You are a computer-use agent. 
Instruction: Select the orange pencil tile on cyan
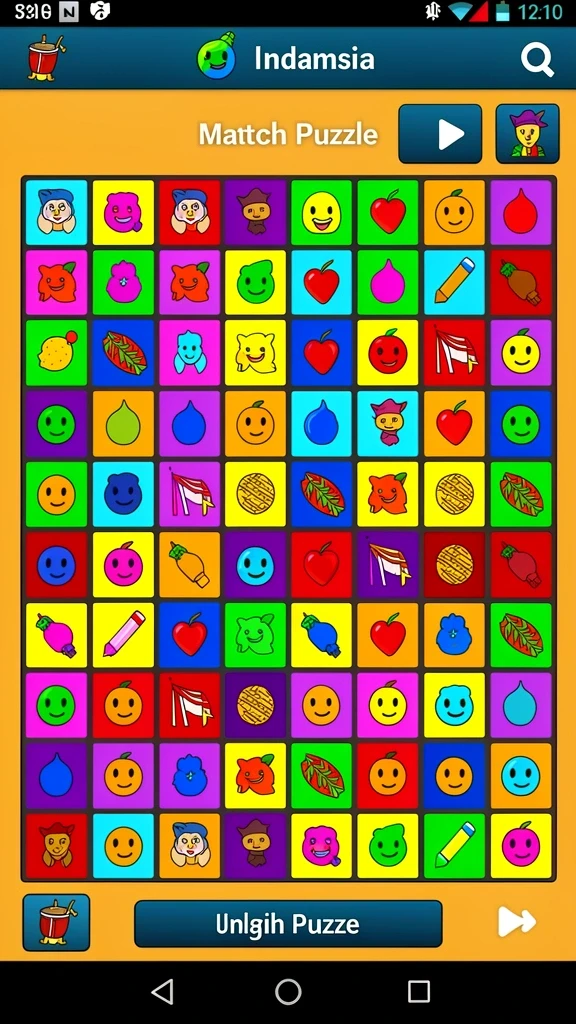[454, 282]
